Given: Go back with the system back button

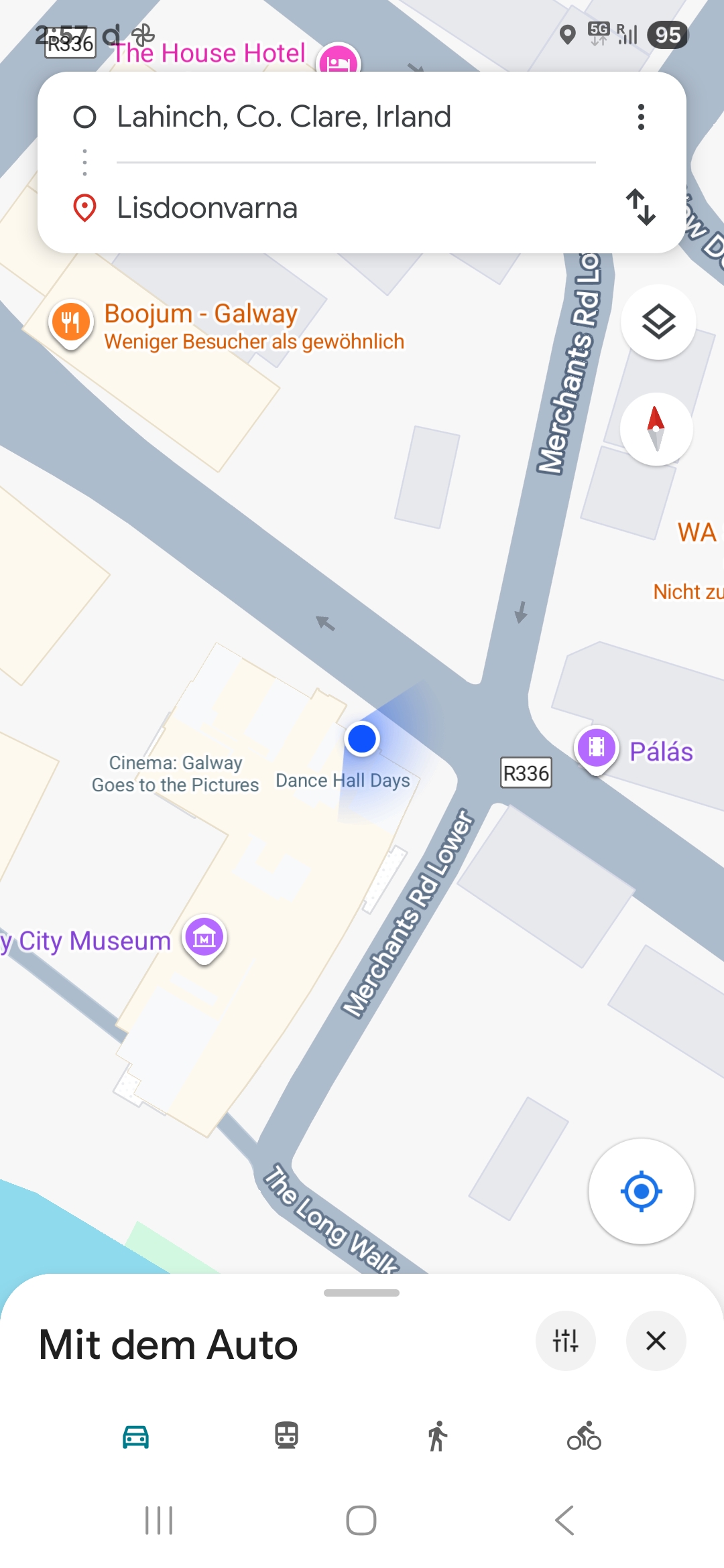Looking at the screenshot, I should click(x=564, y=1520).
